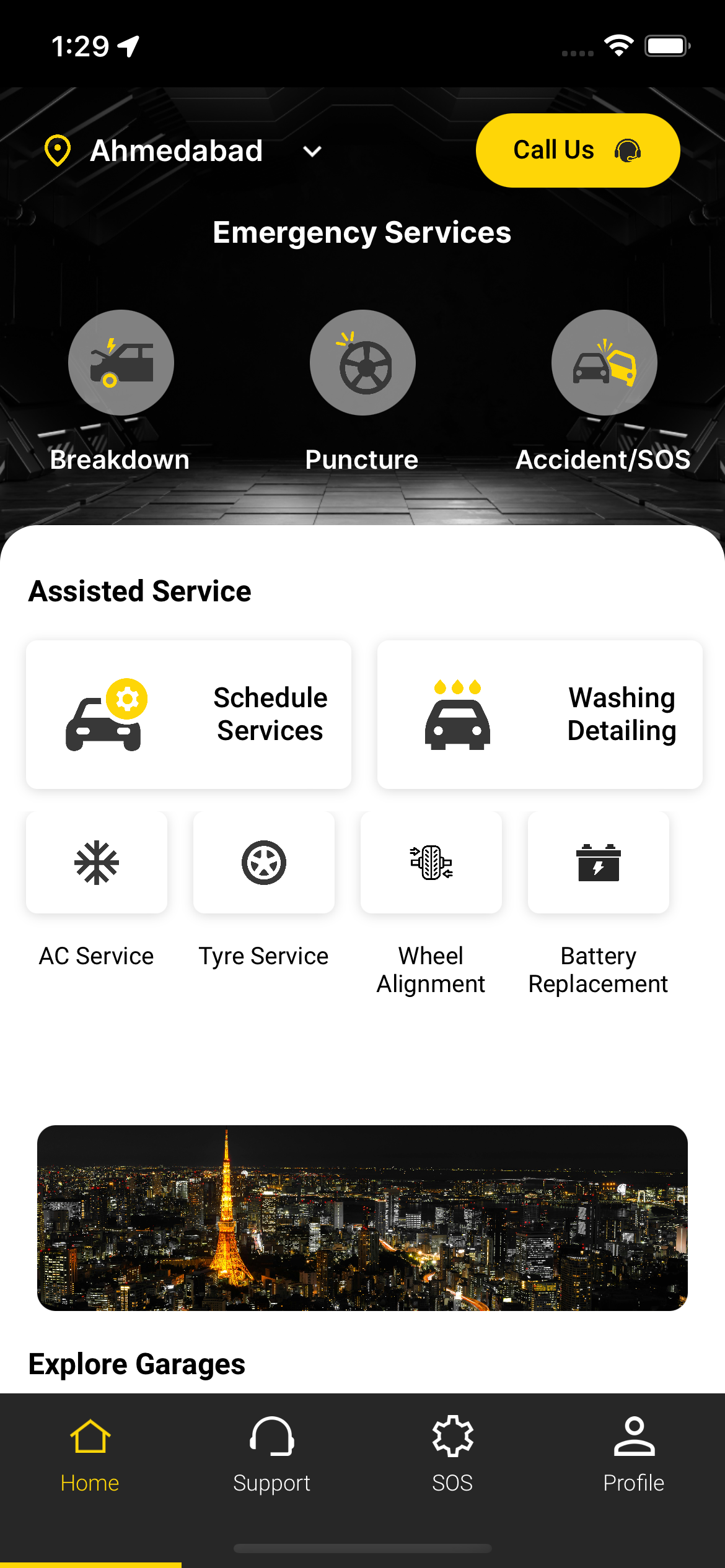Open Wheel Alignment service

point(431,863)
